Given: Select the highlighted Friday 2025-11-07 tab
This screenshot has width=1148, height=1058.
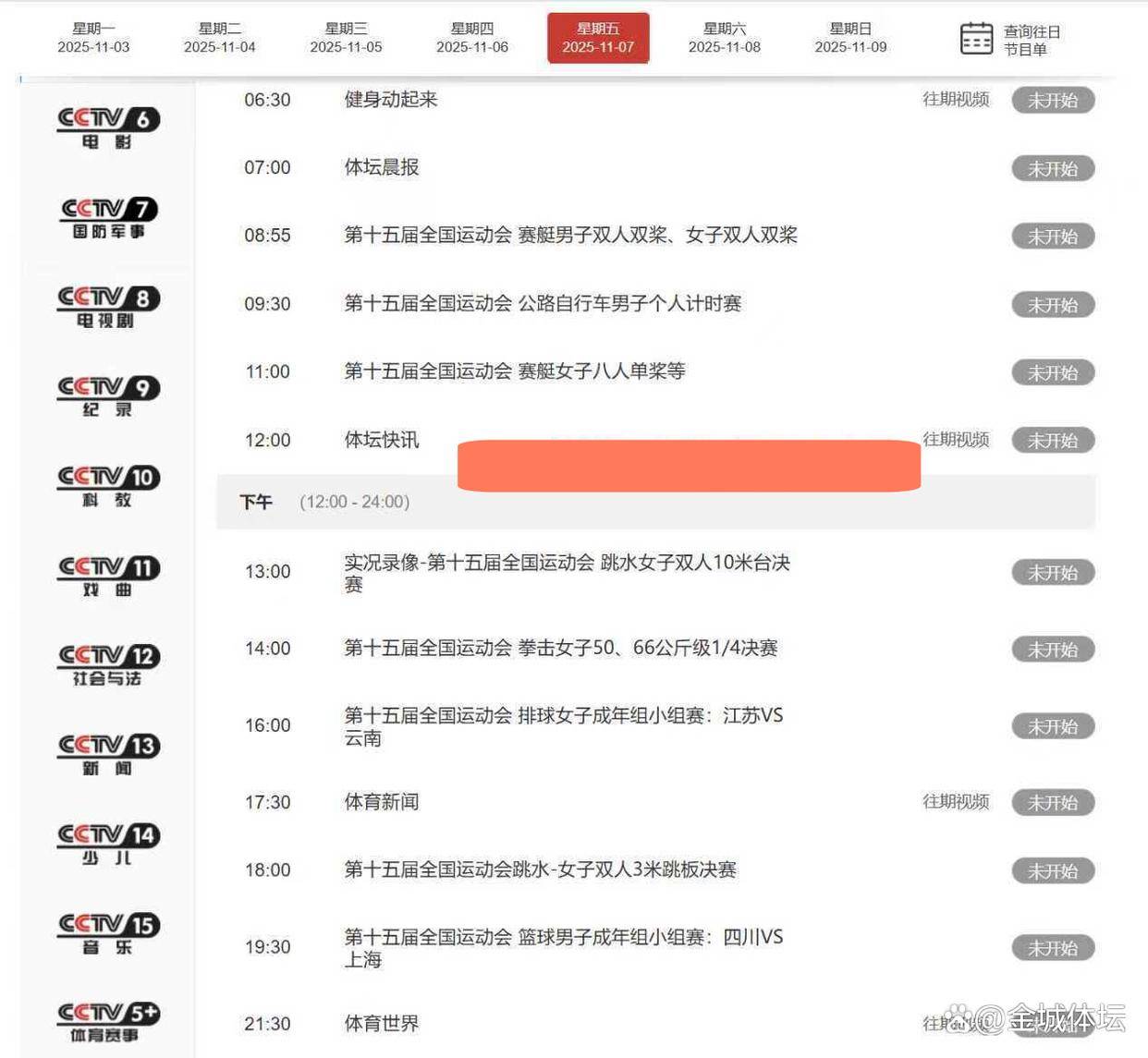Looking at the screenshot, I should [598, 38].
